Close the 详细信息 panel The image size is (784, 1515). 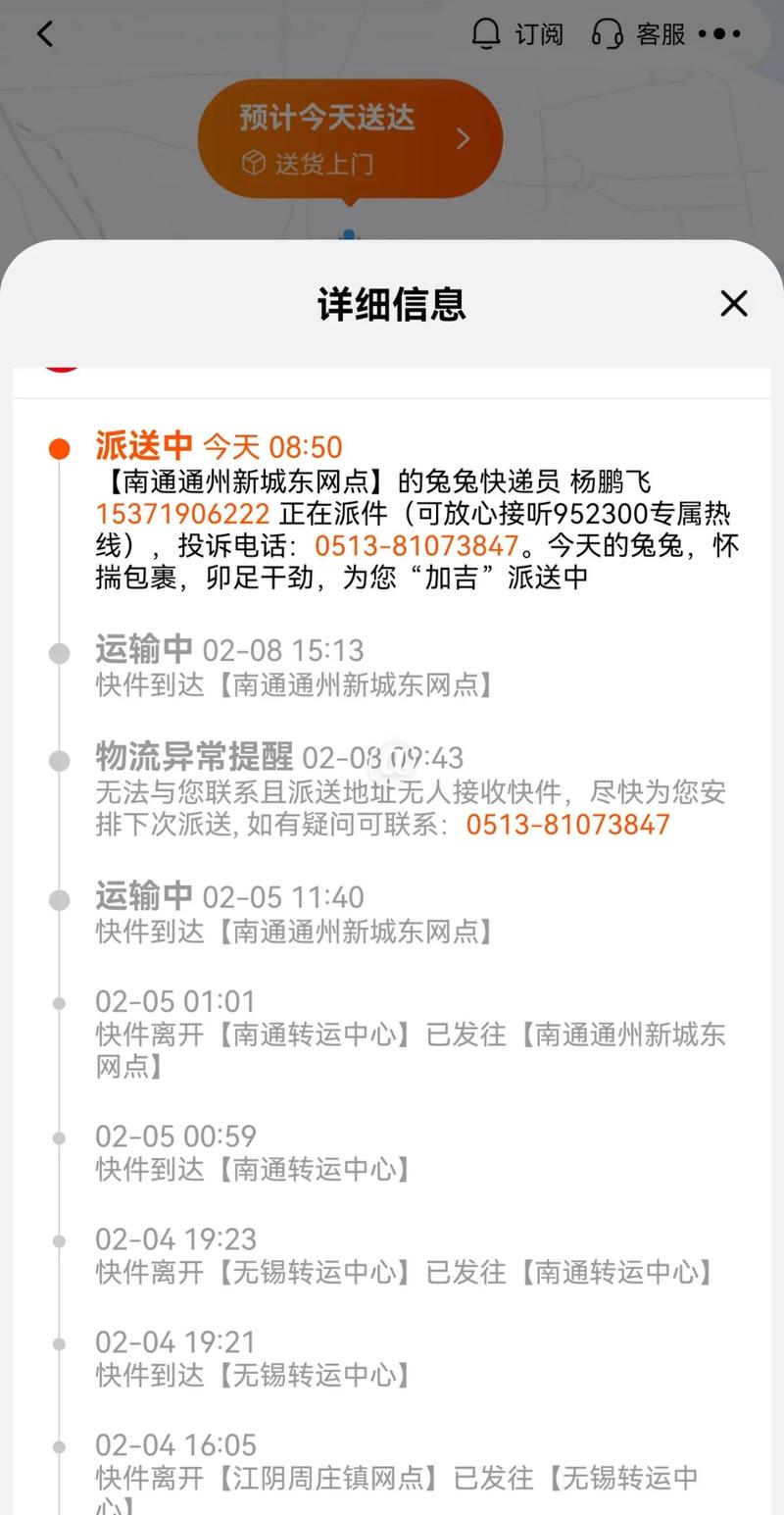coord(734,304)
